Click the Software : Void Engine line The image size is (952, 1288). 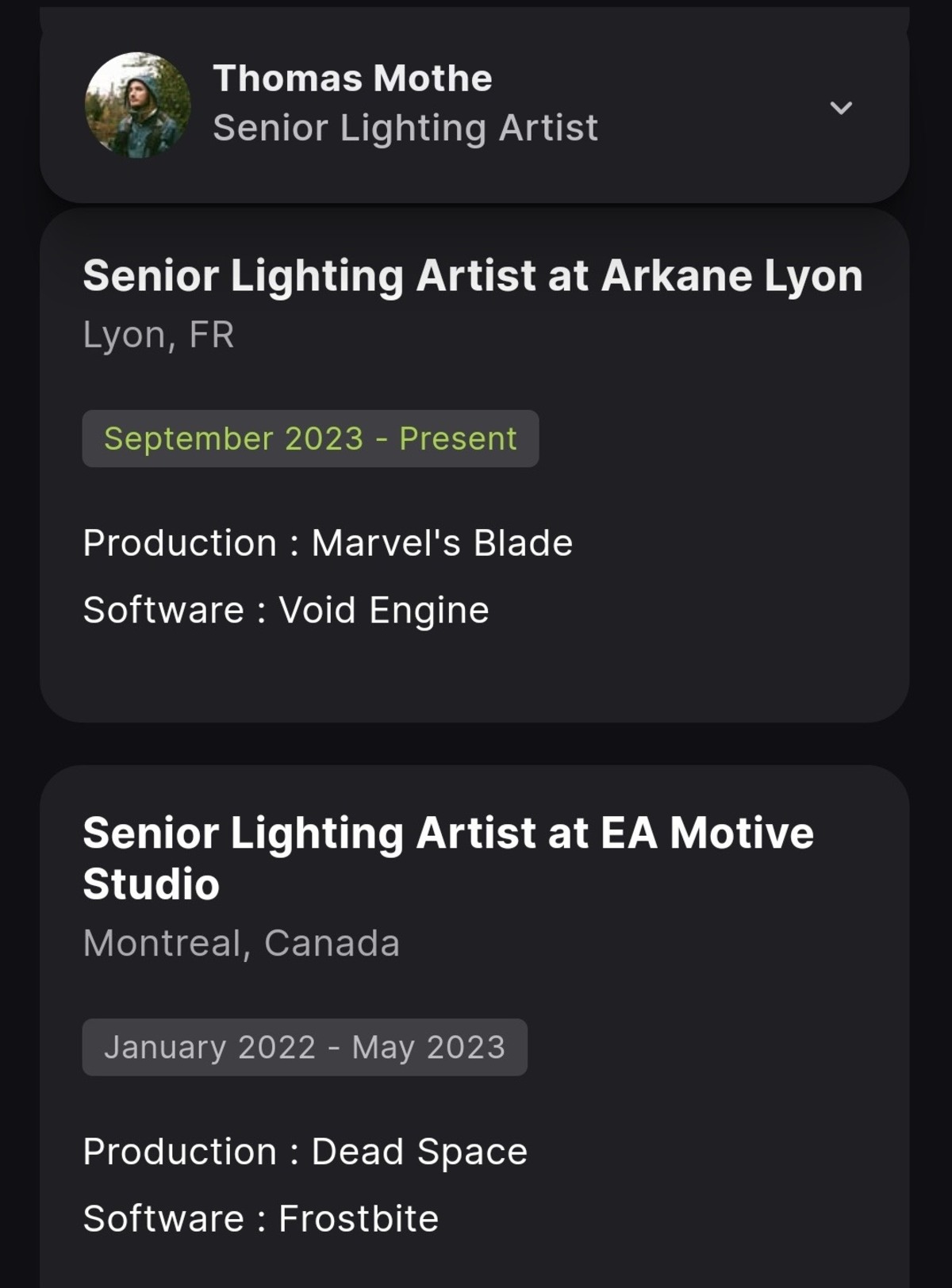pos(286,609)
